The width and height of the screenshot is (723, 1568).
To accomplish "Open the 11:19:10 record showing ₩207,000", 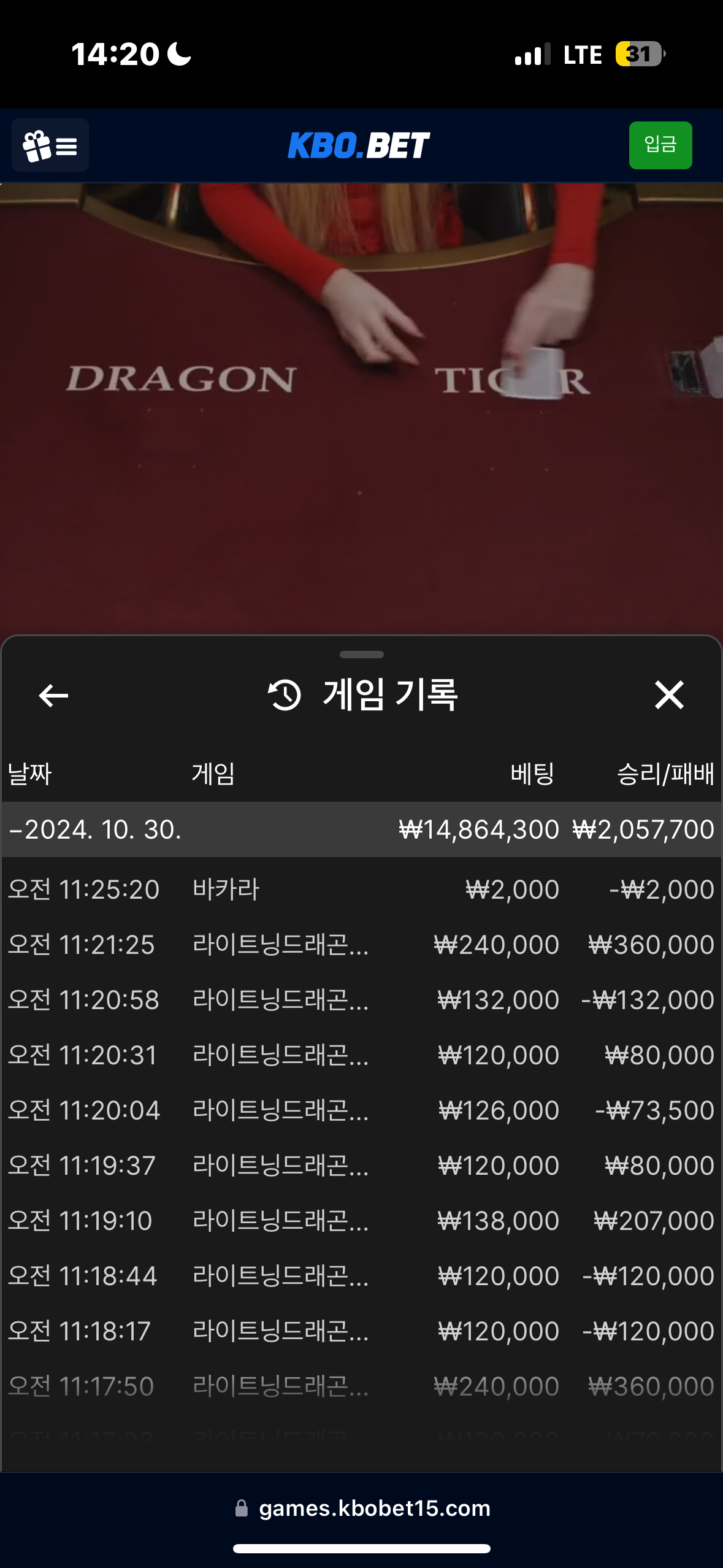I will (361, 1221).
